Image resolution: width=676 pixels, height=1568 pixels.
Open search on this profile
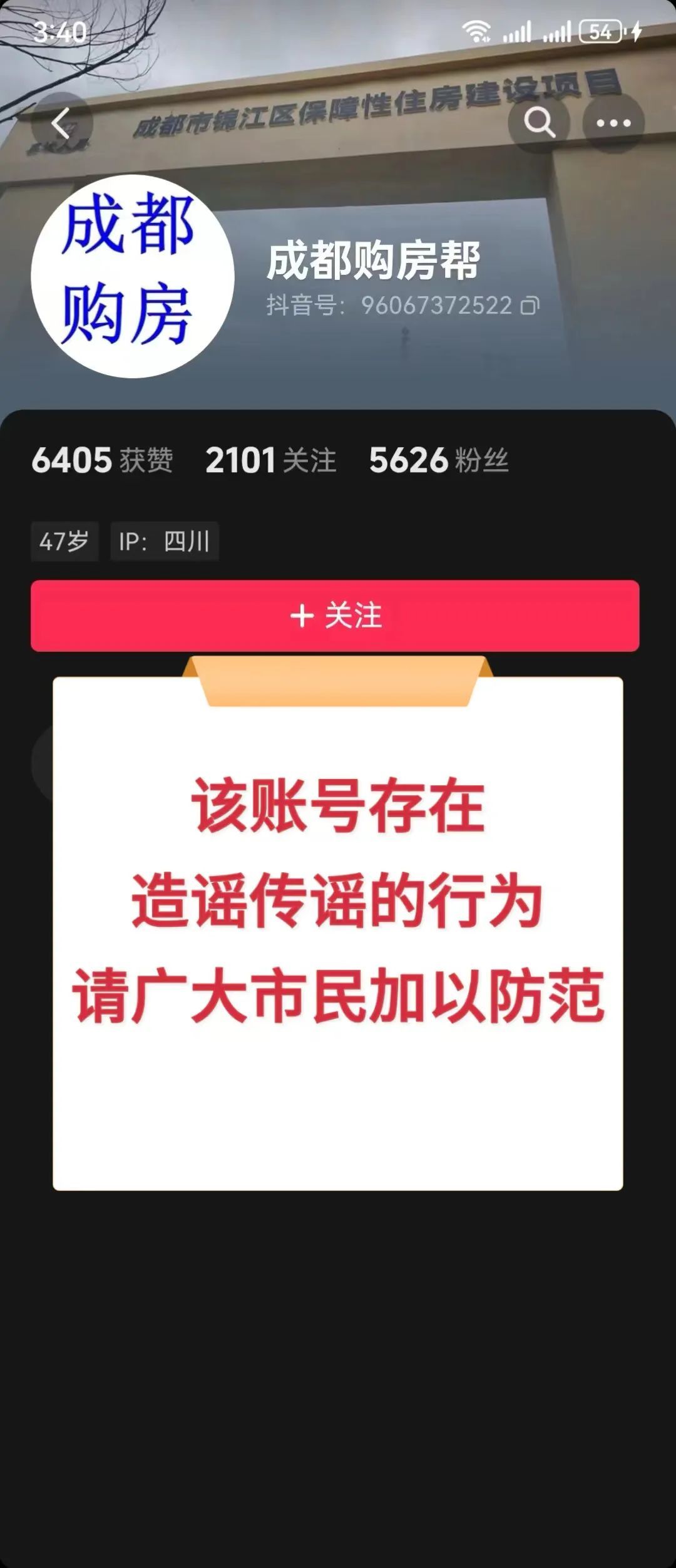coord(539,123)
